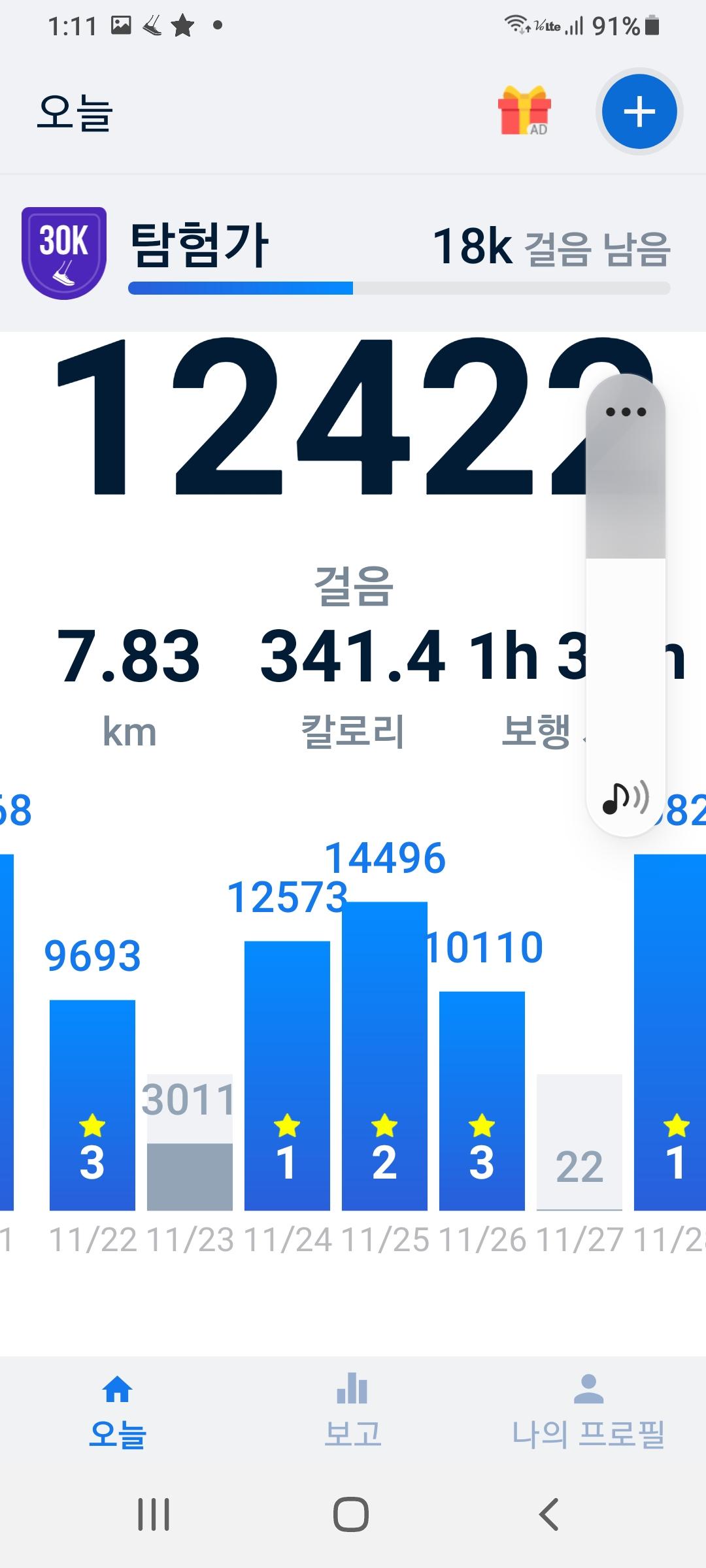Screen dimensions: 706x1568
Task: View the 11/24 bar showing 12573 steps
Action: tap(287, 1075)
